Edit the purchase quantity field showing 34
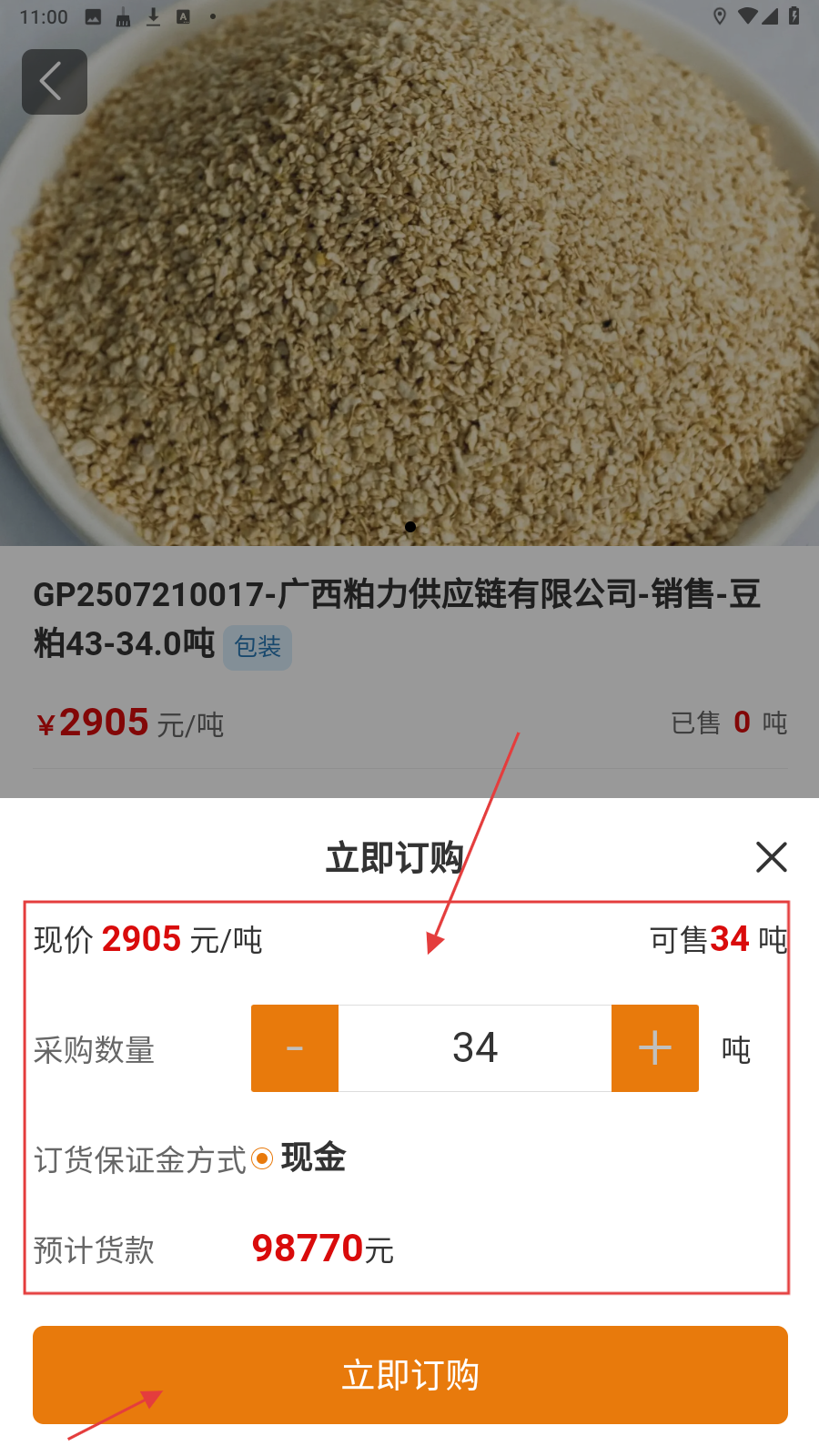 tap(475, 1048)
